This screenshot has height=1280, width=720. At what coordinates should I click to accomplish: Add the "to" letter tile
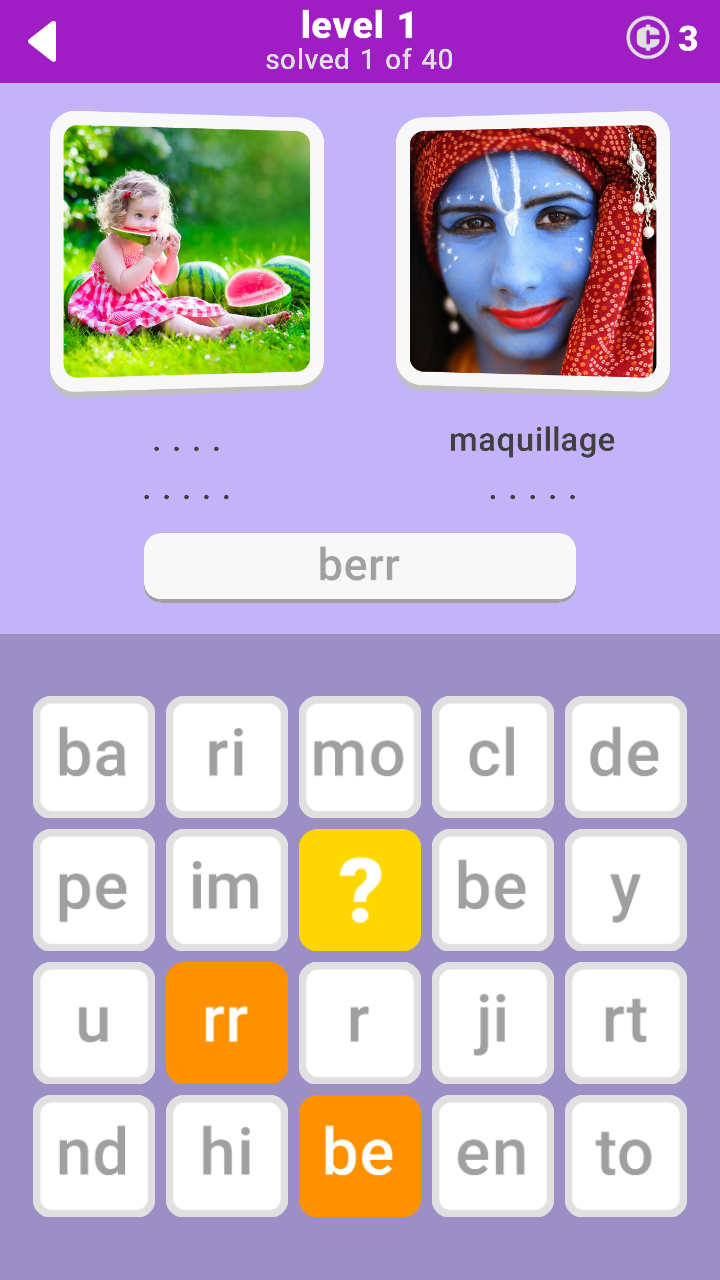[626, 1155]
